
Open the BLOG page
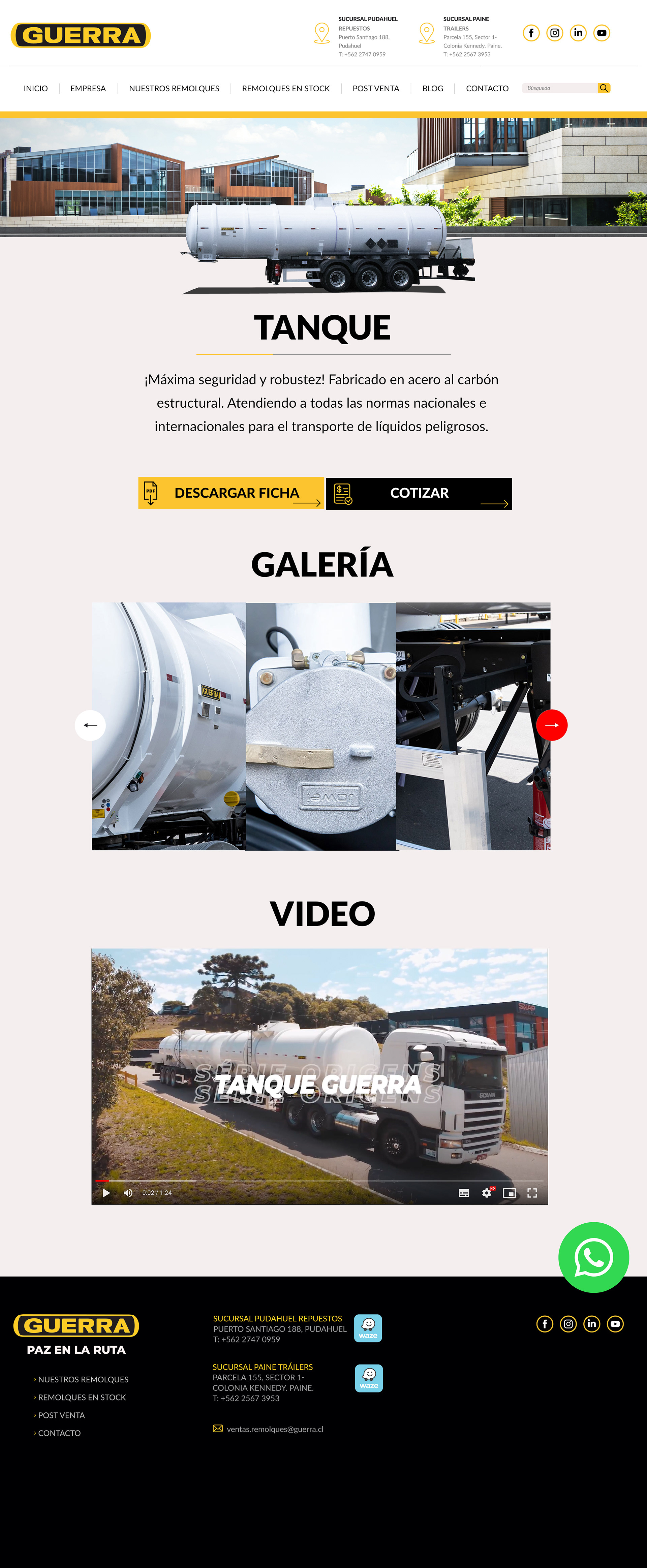432,88
